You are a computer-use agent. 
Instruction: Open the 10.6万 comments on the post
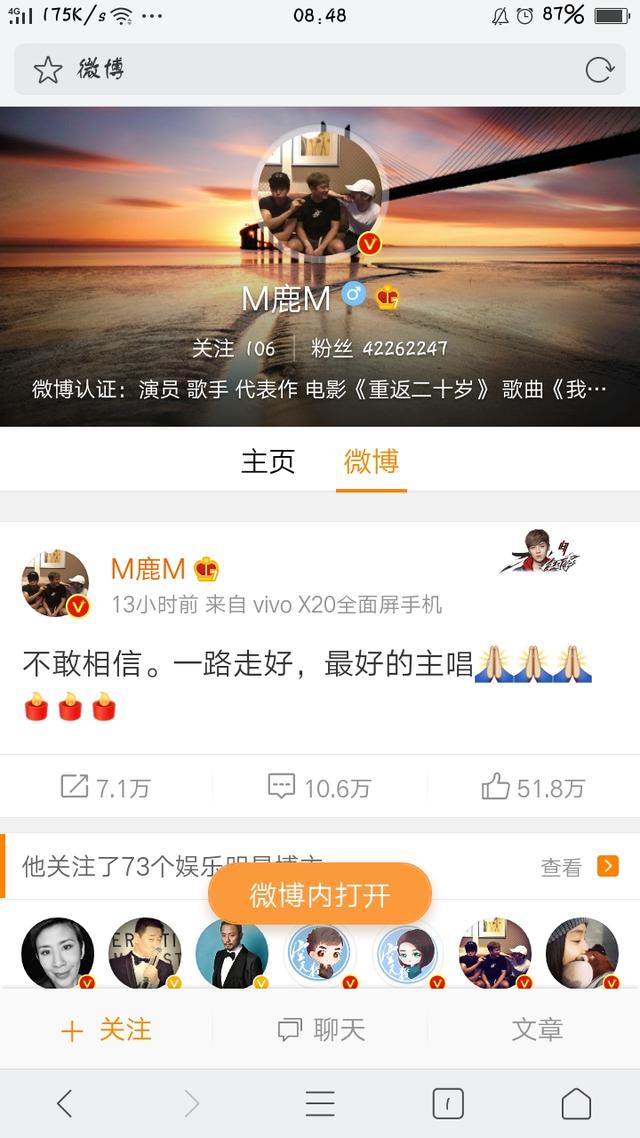point(319,787)
